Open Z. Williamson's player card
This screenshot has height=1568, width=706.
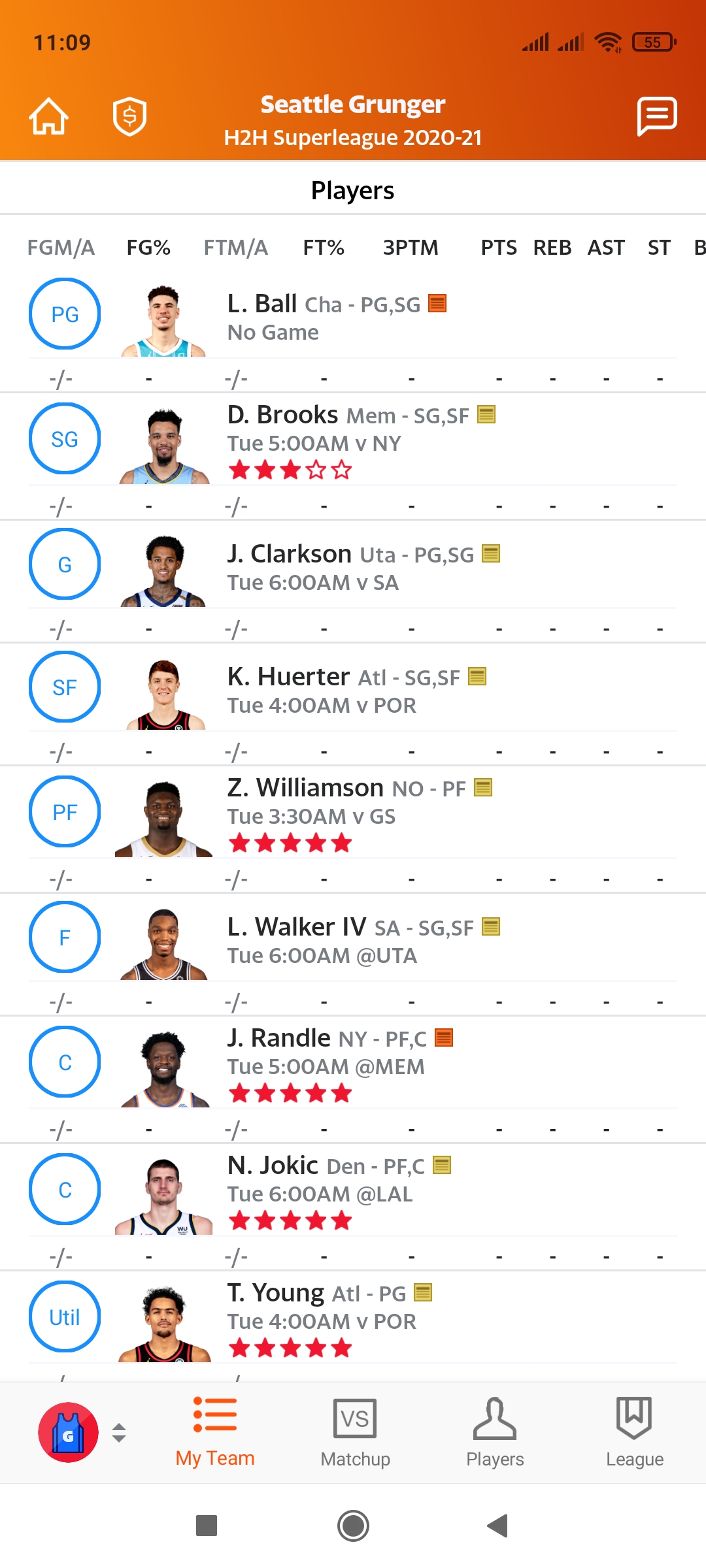point(305,789)
